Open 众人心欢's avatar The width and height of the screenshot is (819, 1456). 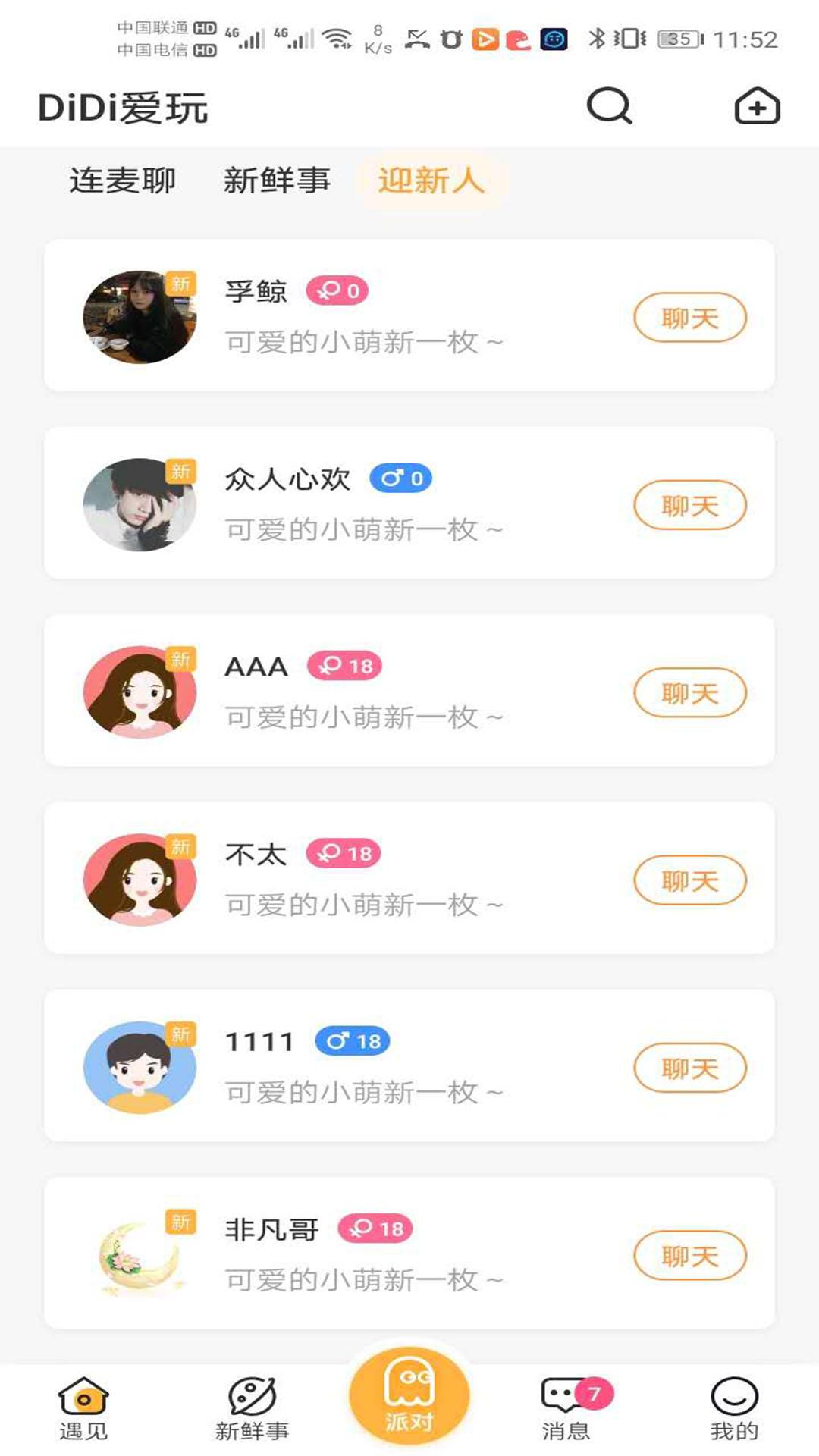140,504
